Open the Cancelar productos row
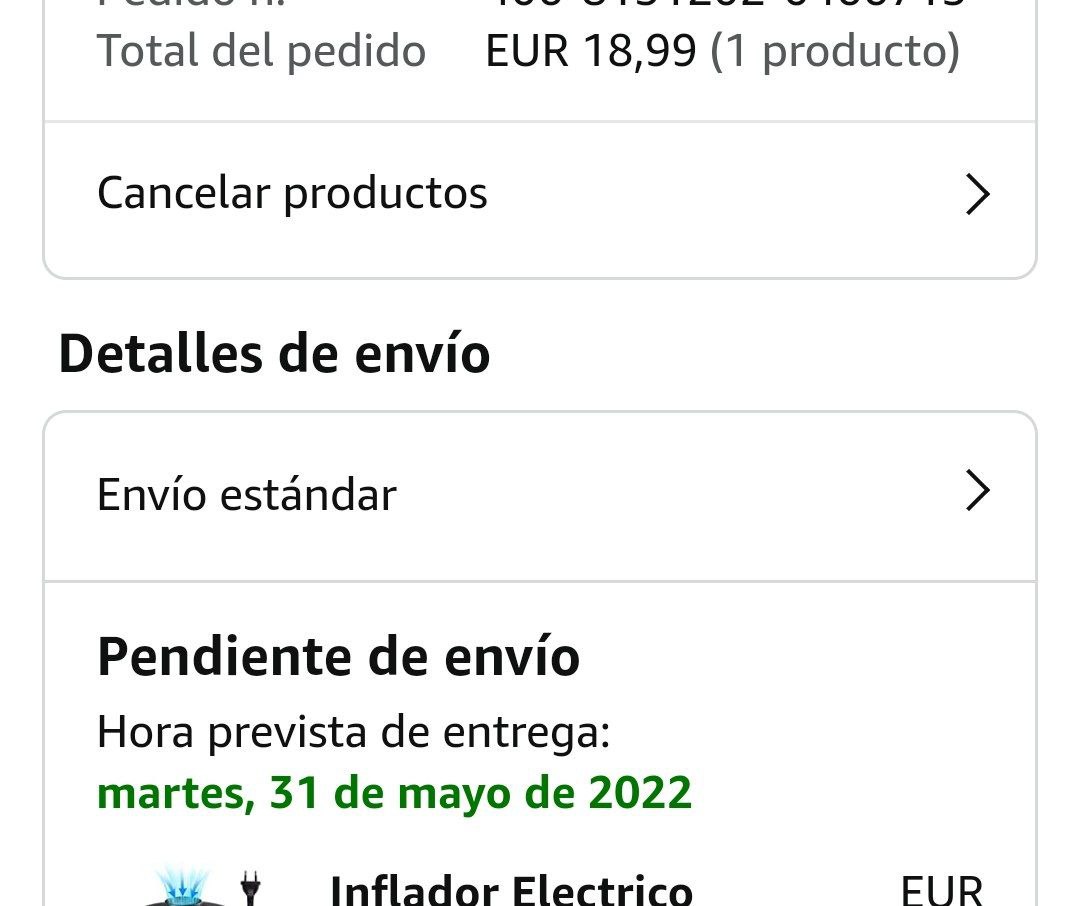The image size is (1080, 906). pos(540,194)
